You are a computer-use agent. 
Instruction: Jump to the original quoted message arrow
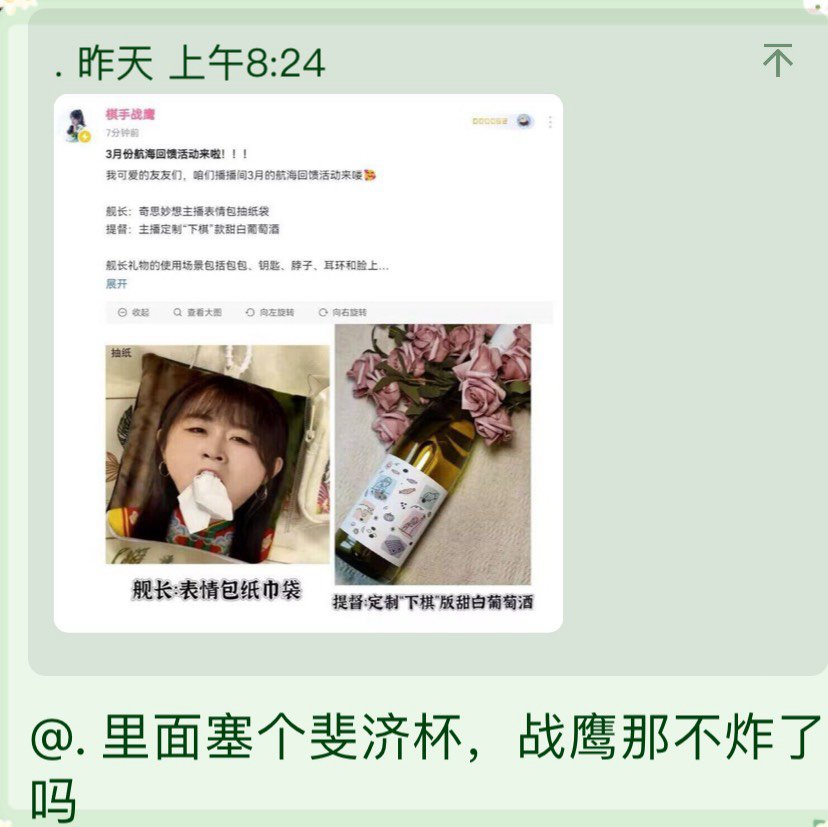coord(777,61)
